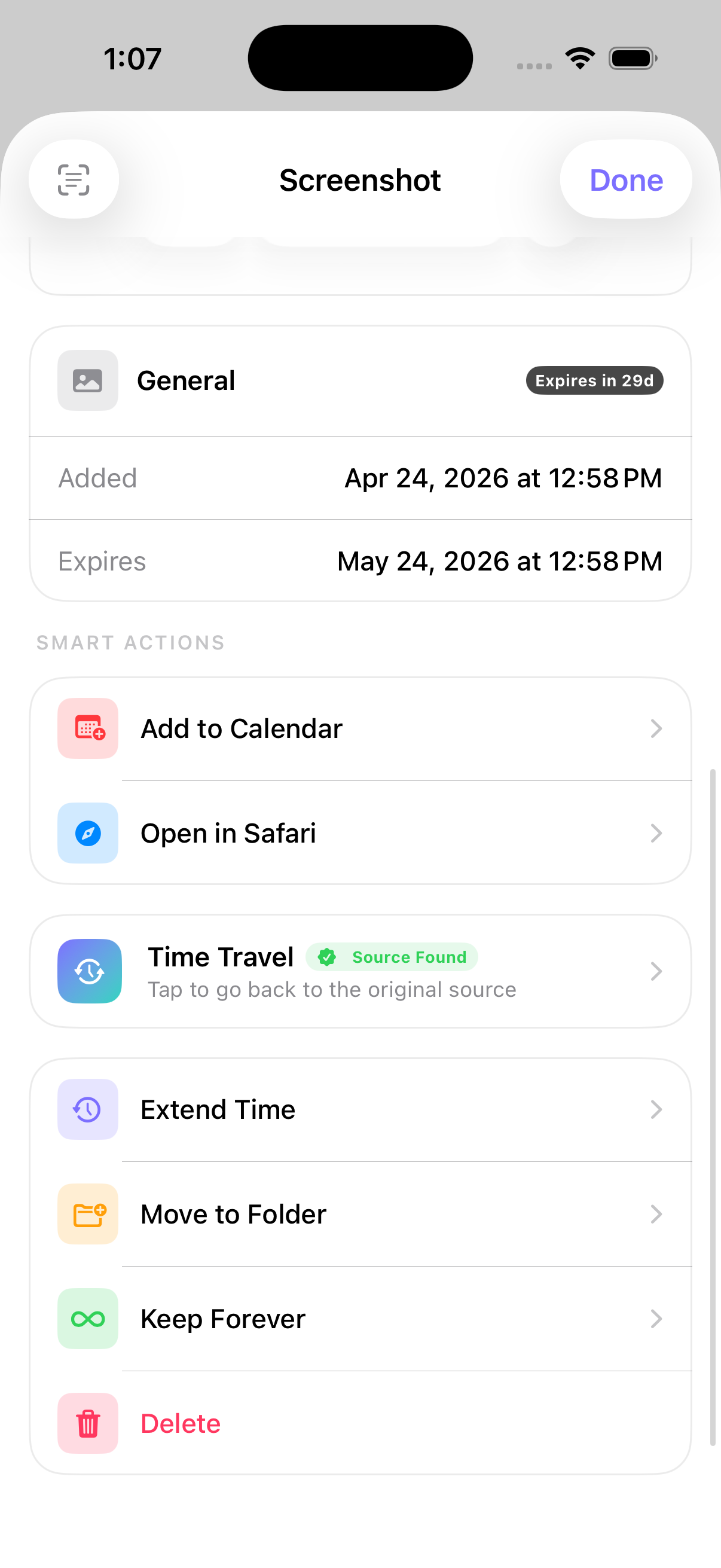Tap the Expires in 29d badge

tap(594, 380)
